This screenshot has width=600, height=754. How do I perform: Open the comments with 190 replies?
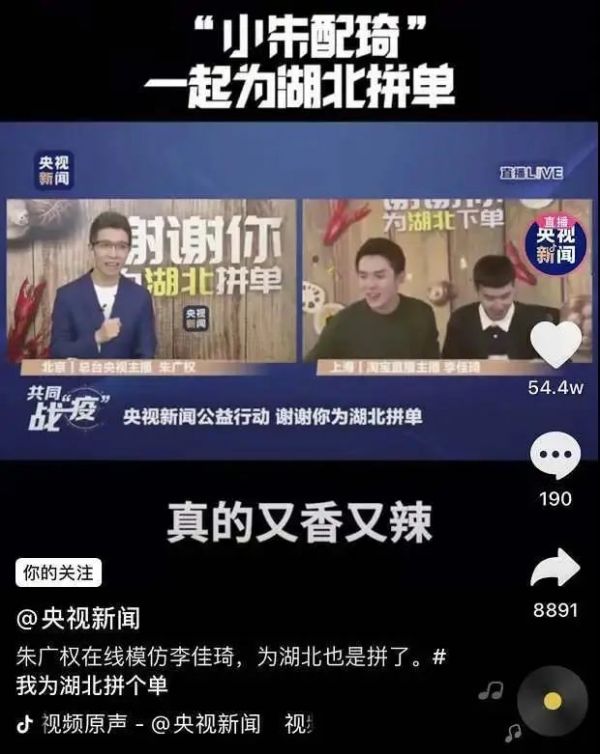tap(554, 459)
